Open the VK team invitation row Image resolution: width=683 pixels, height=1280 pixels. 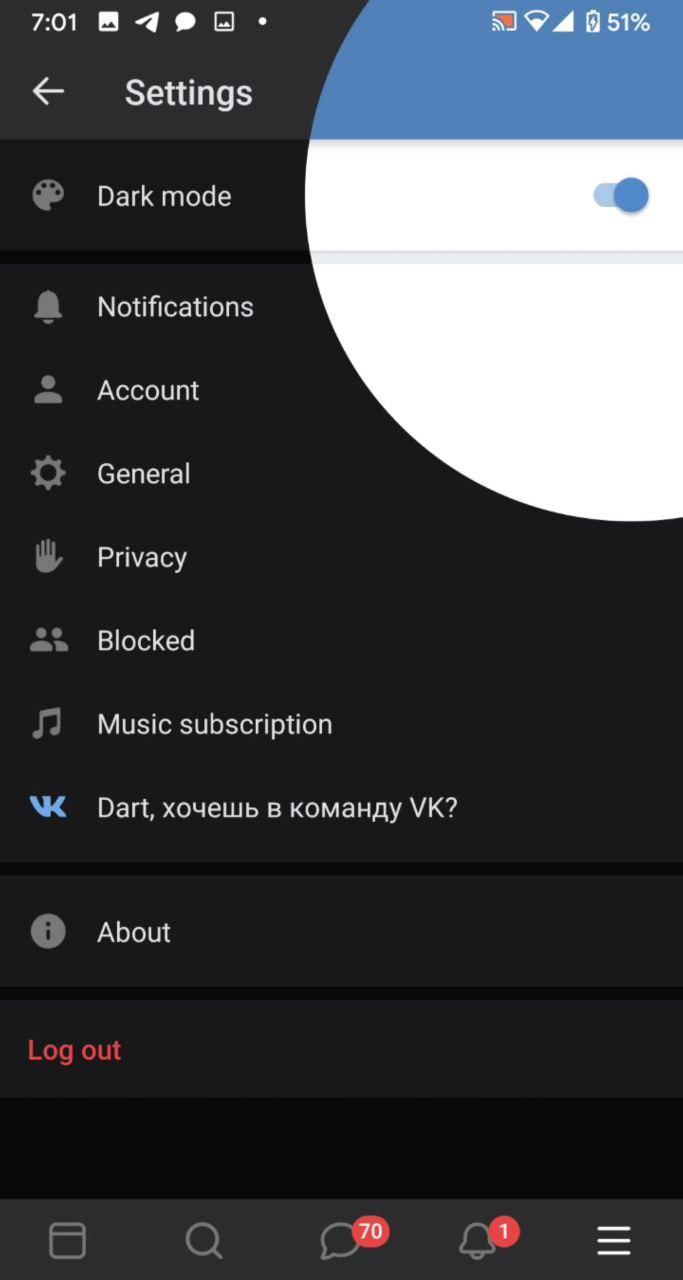tap(276, 808)
